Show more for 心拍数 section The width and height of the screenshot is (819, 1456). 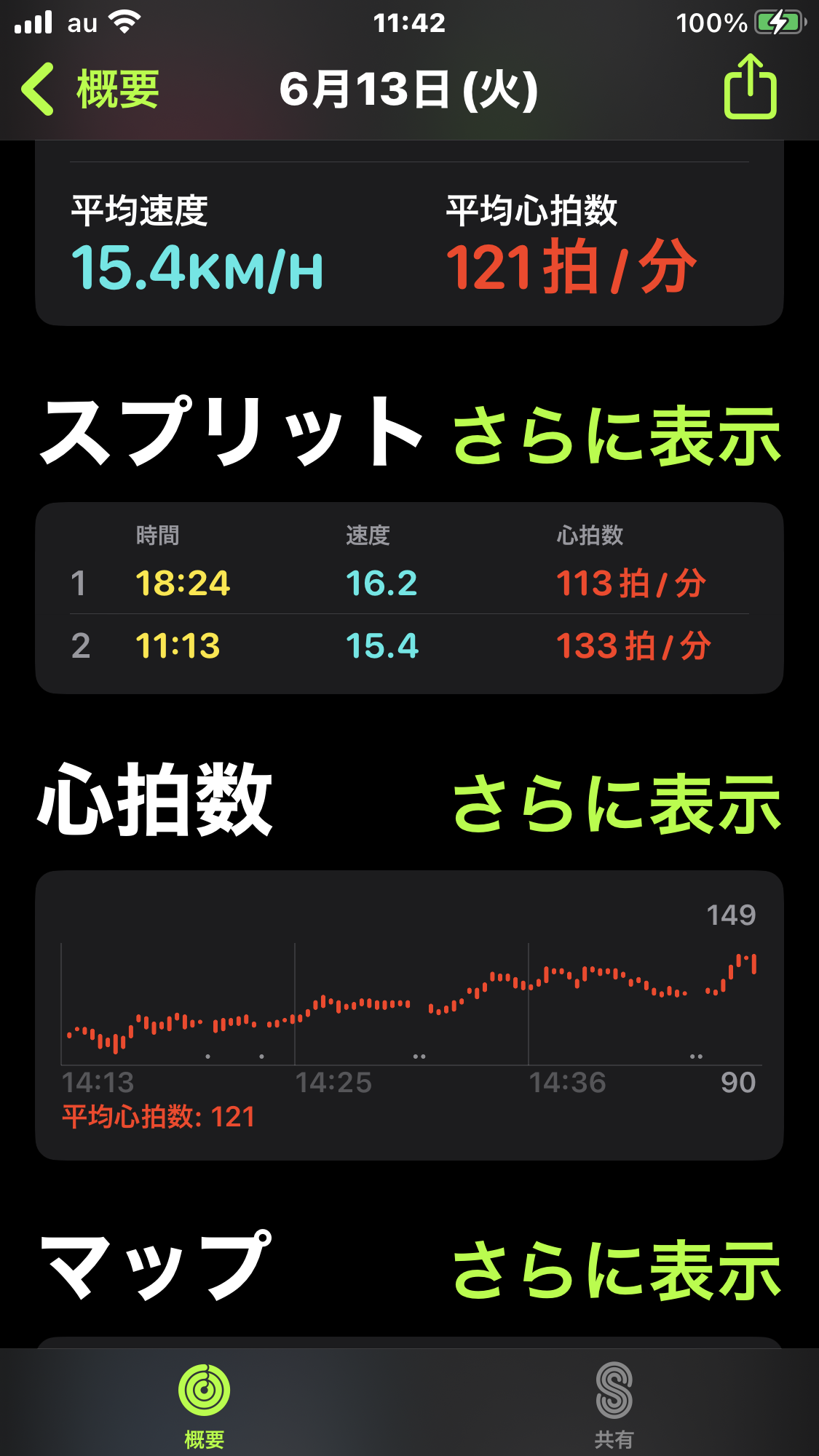pos(617,803)
